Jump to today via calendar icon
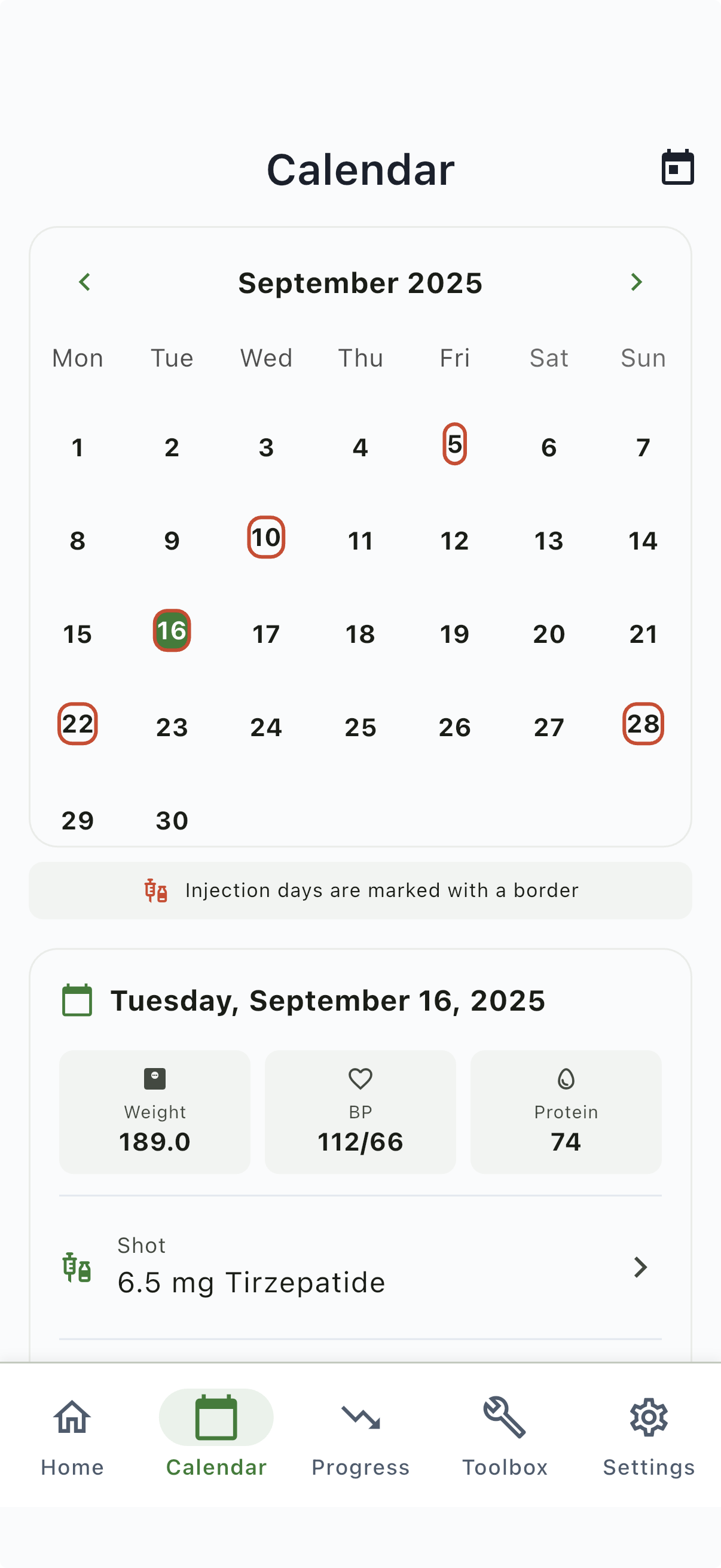 tap(677, 167)
